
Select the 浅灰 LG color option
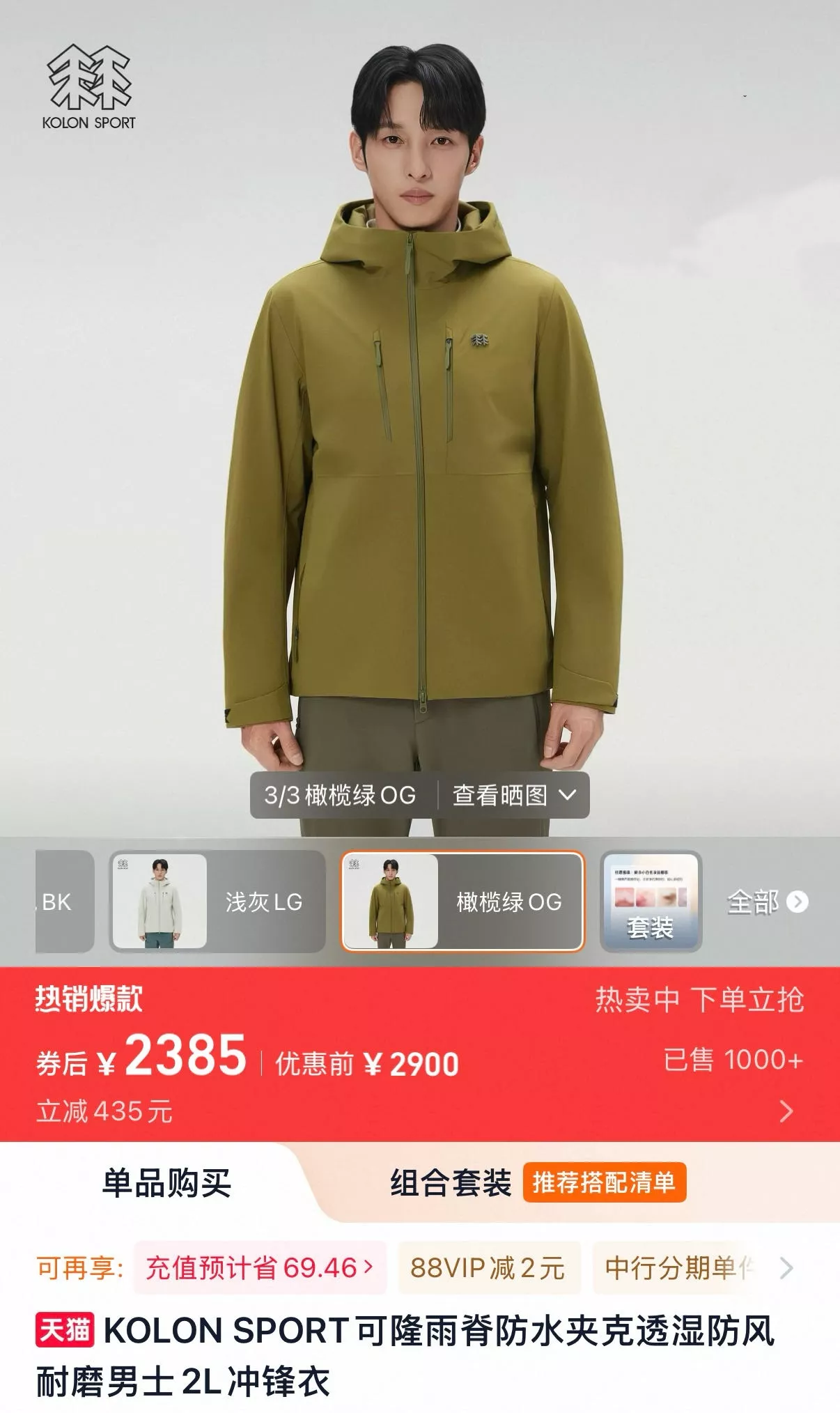click(217, 902)
